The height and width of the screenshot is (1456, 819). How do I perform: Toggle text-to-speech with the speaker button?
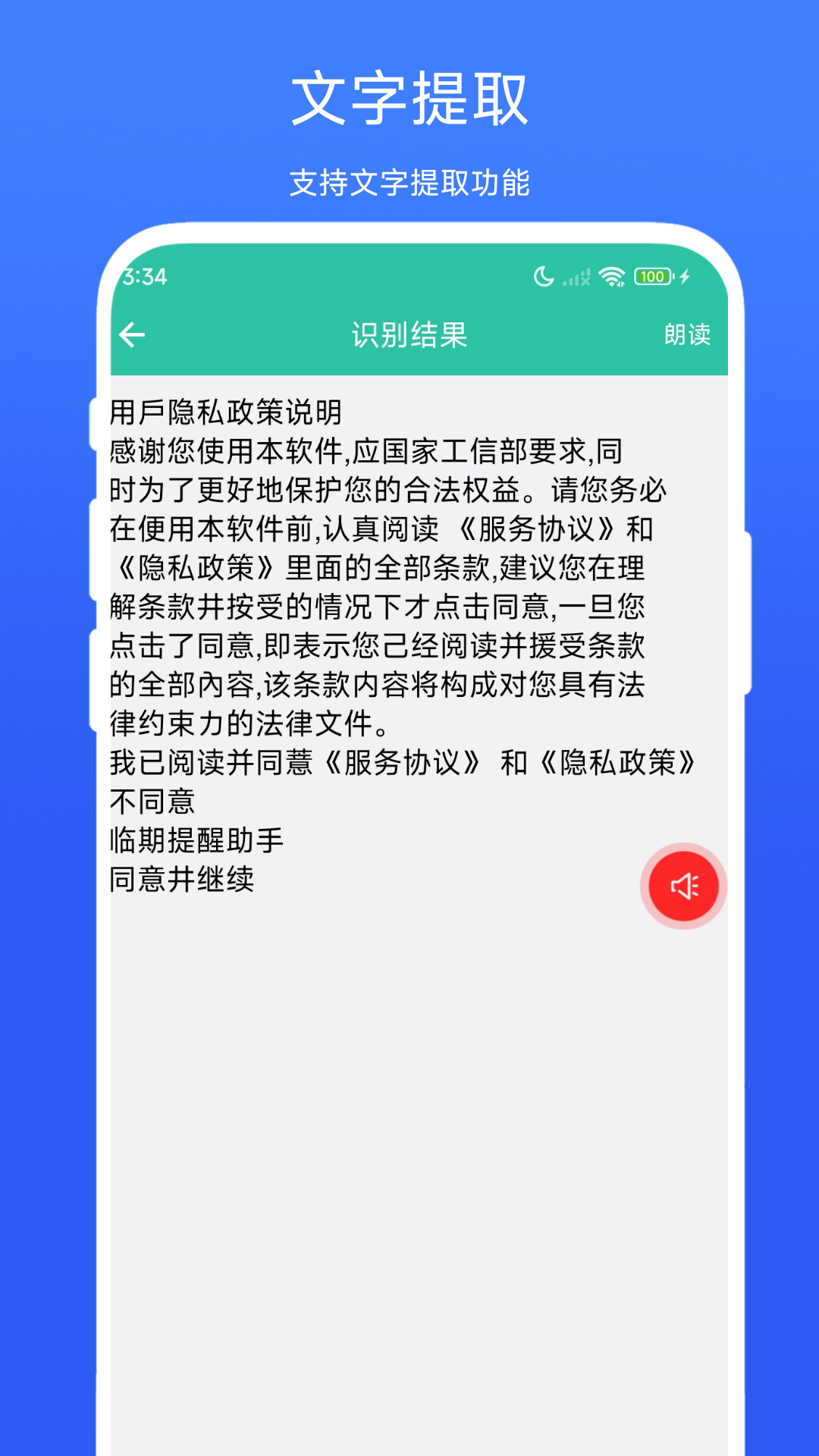(682, 886)
